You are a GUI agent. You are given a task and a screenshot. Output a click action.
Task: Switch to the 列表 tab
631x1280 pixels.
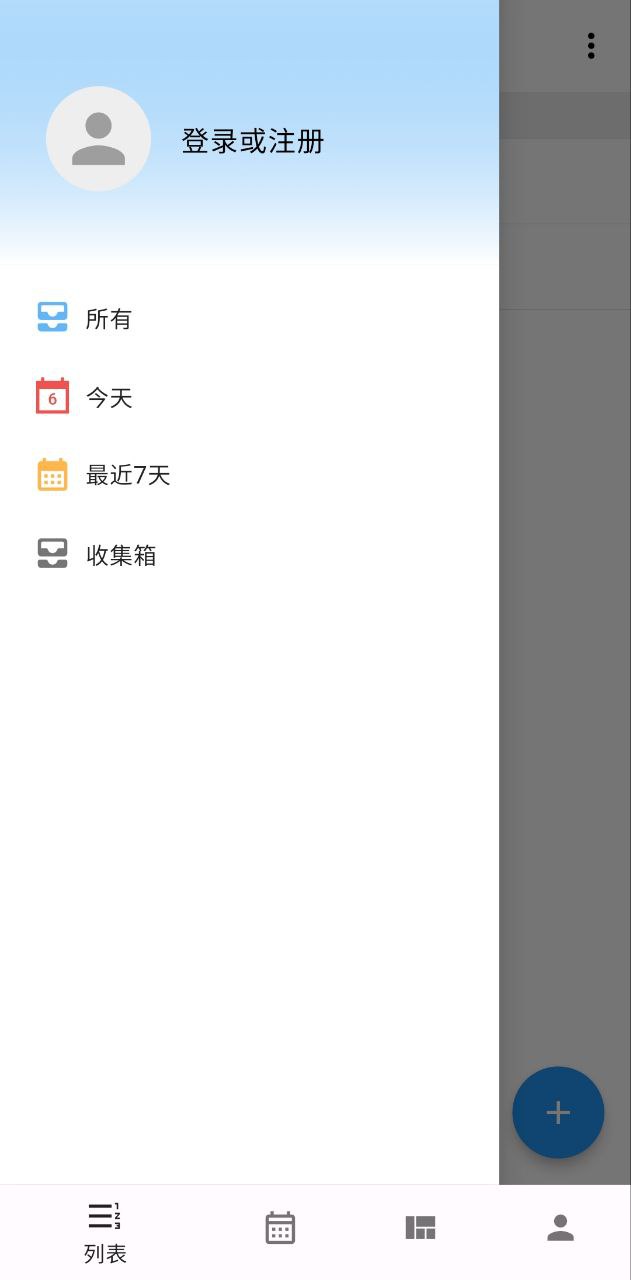tap(105, 1232)
